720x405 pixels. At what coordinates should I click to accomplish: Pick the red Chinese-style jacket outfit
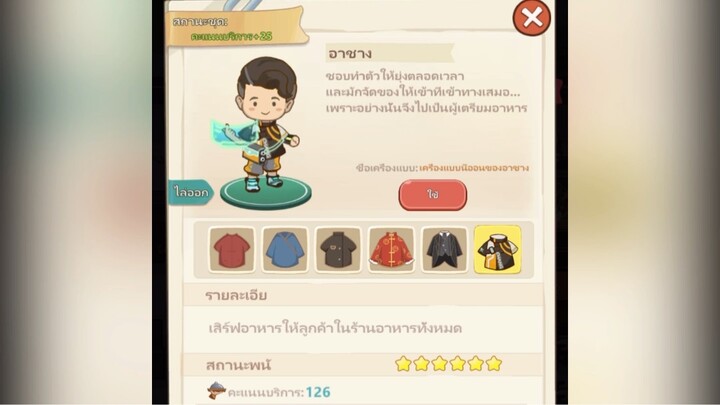point(391,250)
